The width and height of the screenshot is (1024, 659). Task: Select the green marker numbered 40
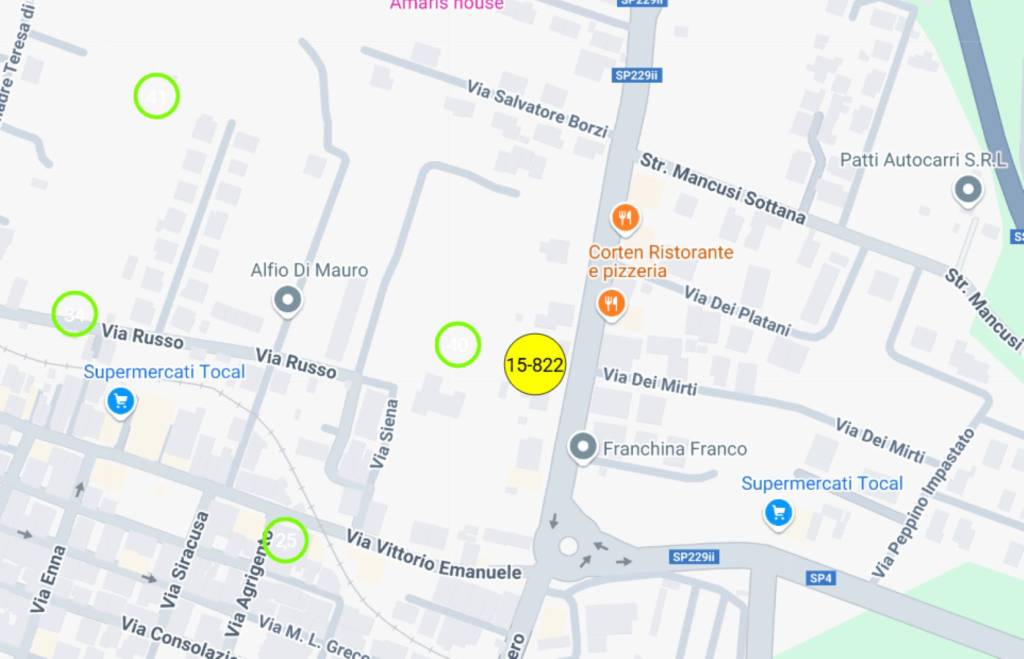click(x=458, y=345)
